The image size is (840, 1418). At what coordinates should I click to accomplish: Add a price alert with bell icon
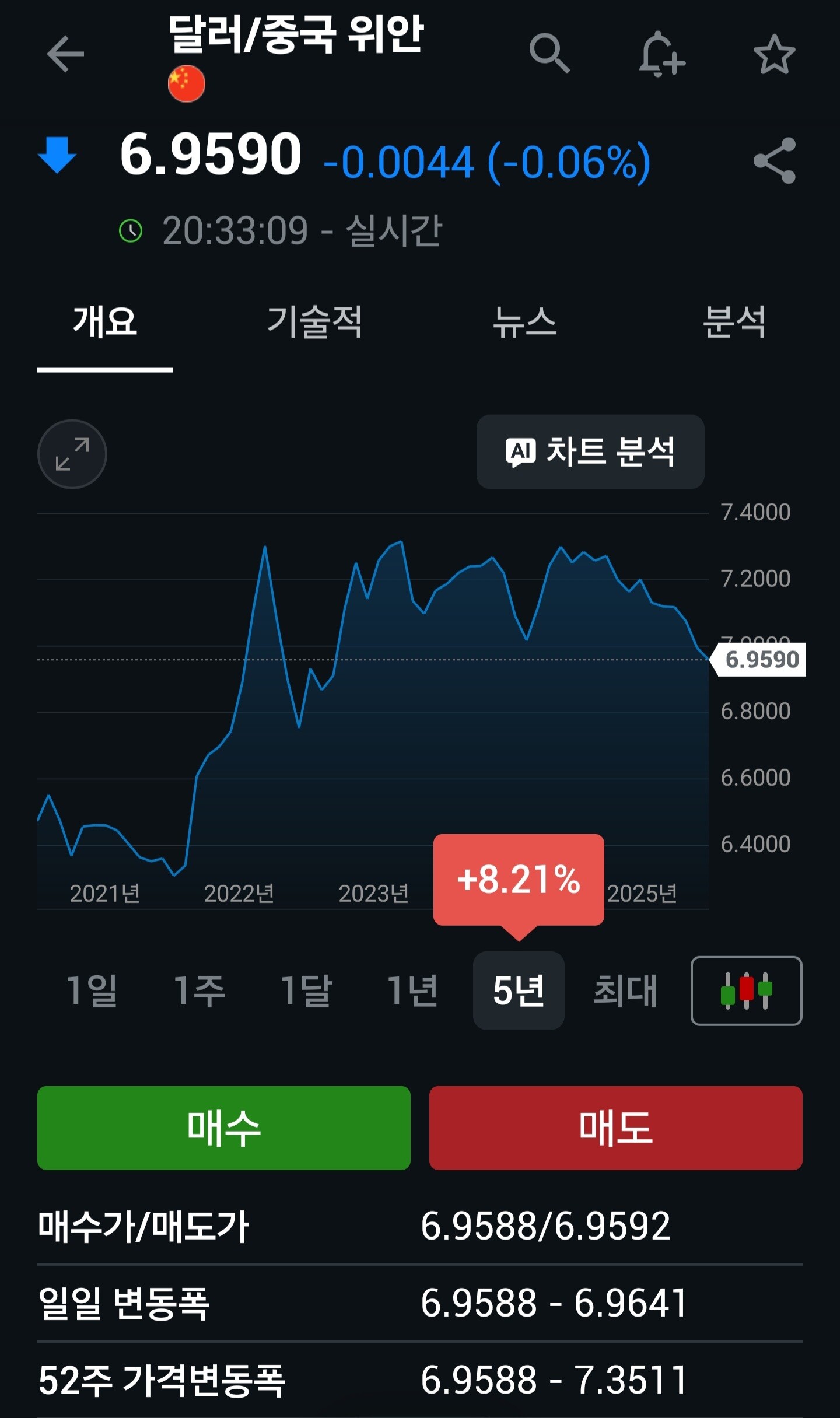click(x=661, y=54)
